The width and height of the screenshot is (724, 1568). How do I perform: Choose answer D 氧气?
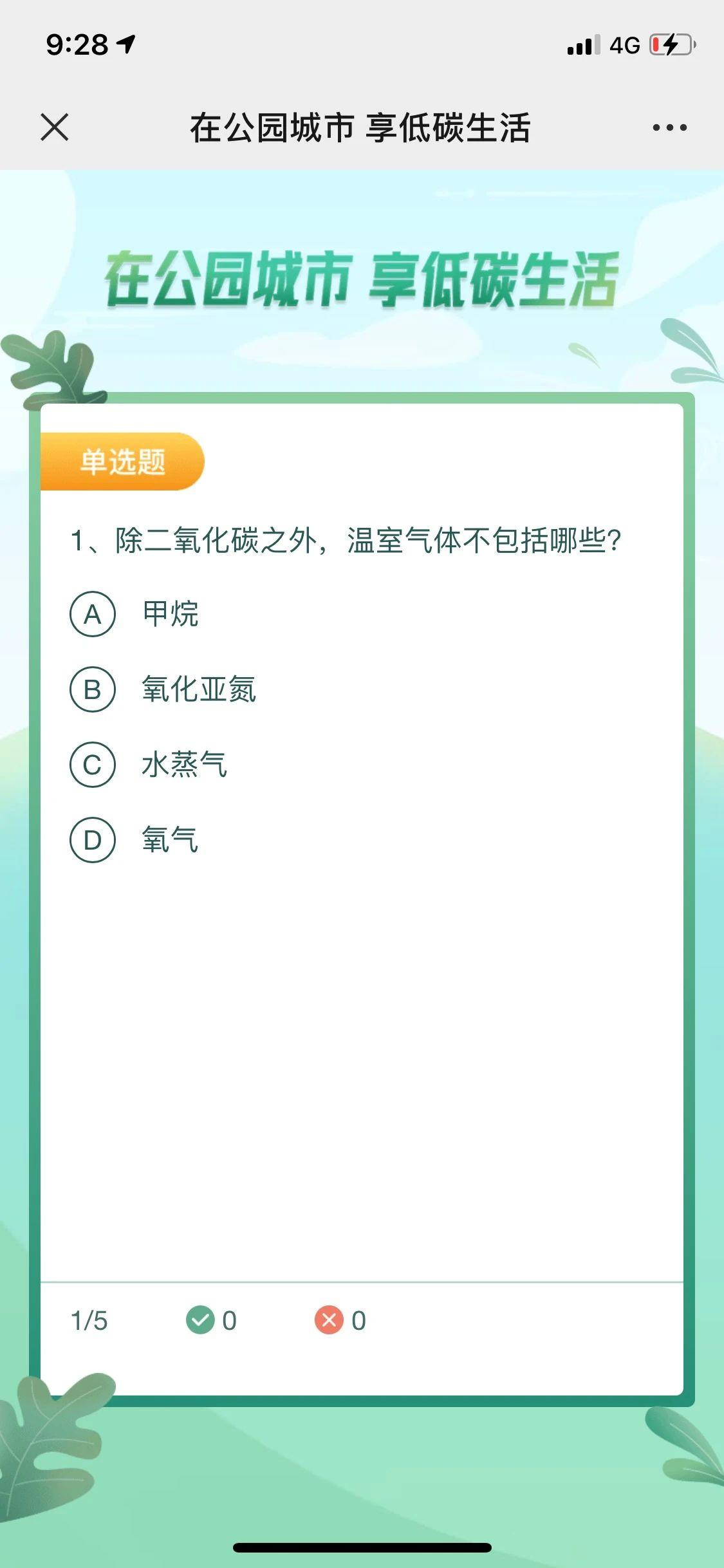170,839
